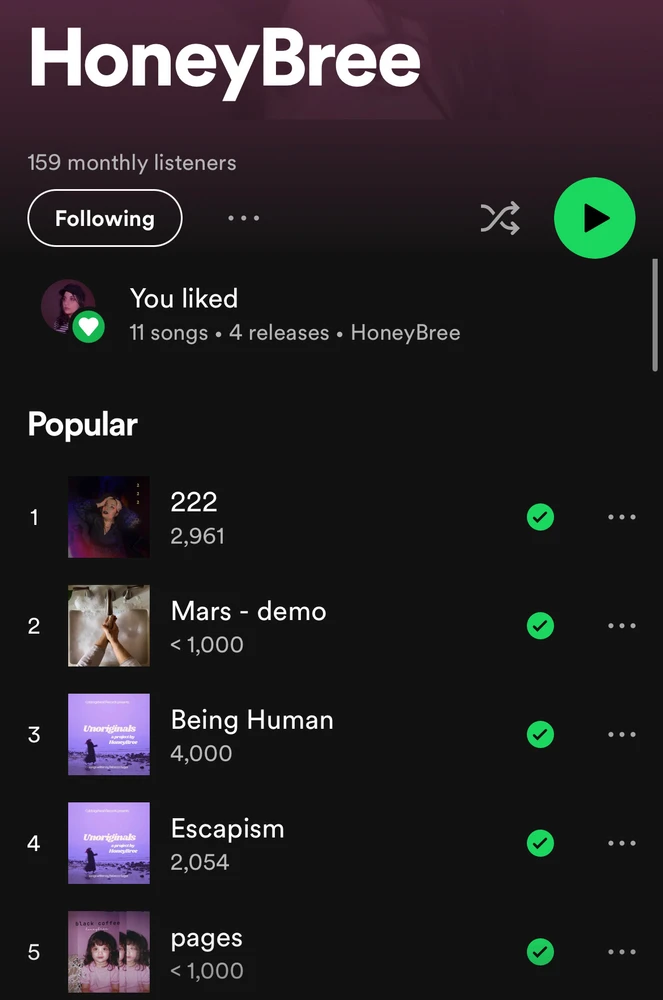This screenshot has width=663, height=1000.
Task: Open artist options next to Following
Action: [x=243, y=218]
